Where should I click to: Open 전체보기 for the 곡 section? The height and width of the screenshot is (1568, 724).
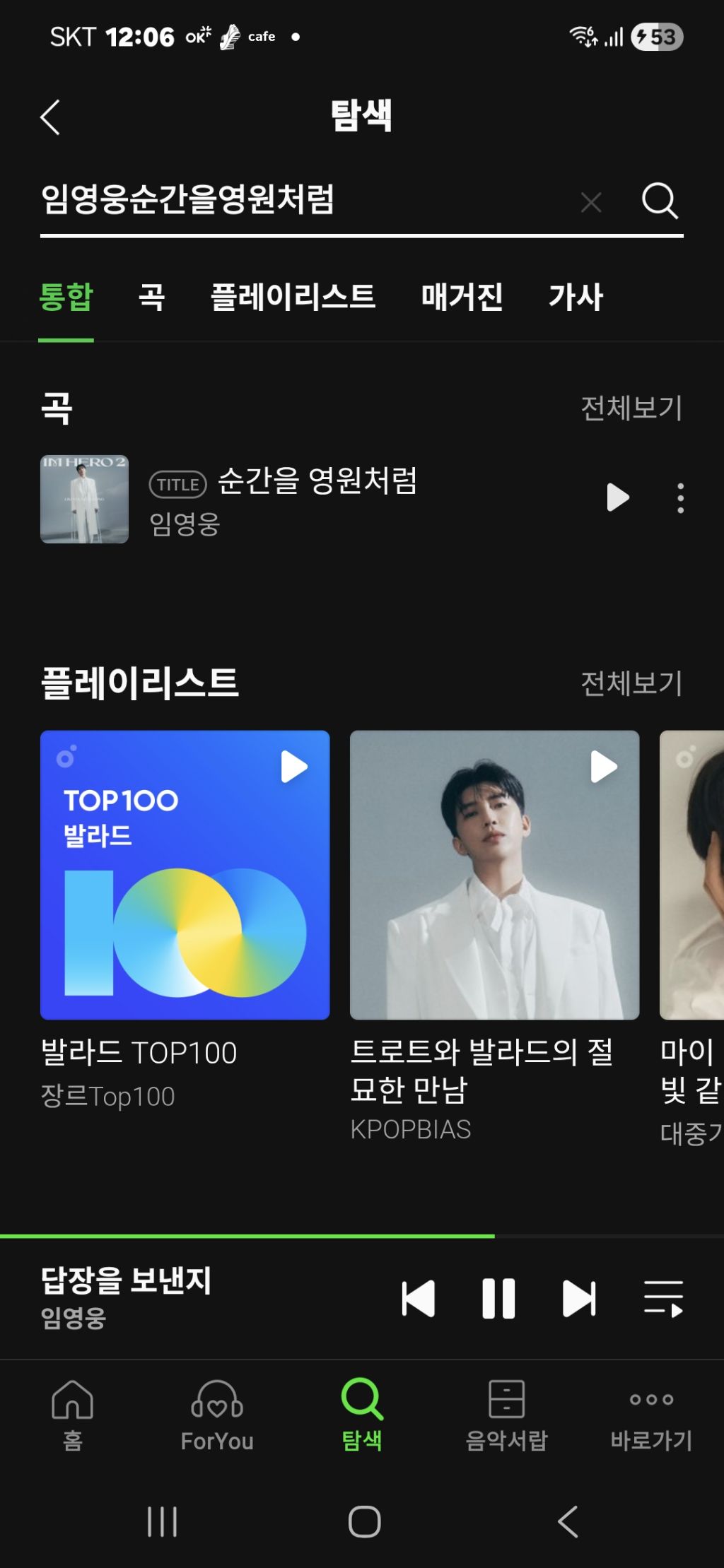pyautogui.click(x=631, y=408)
